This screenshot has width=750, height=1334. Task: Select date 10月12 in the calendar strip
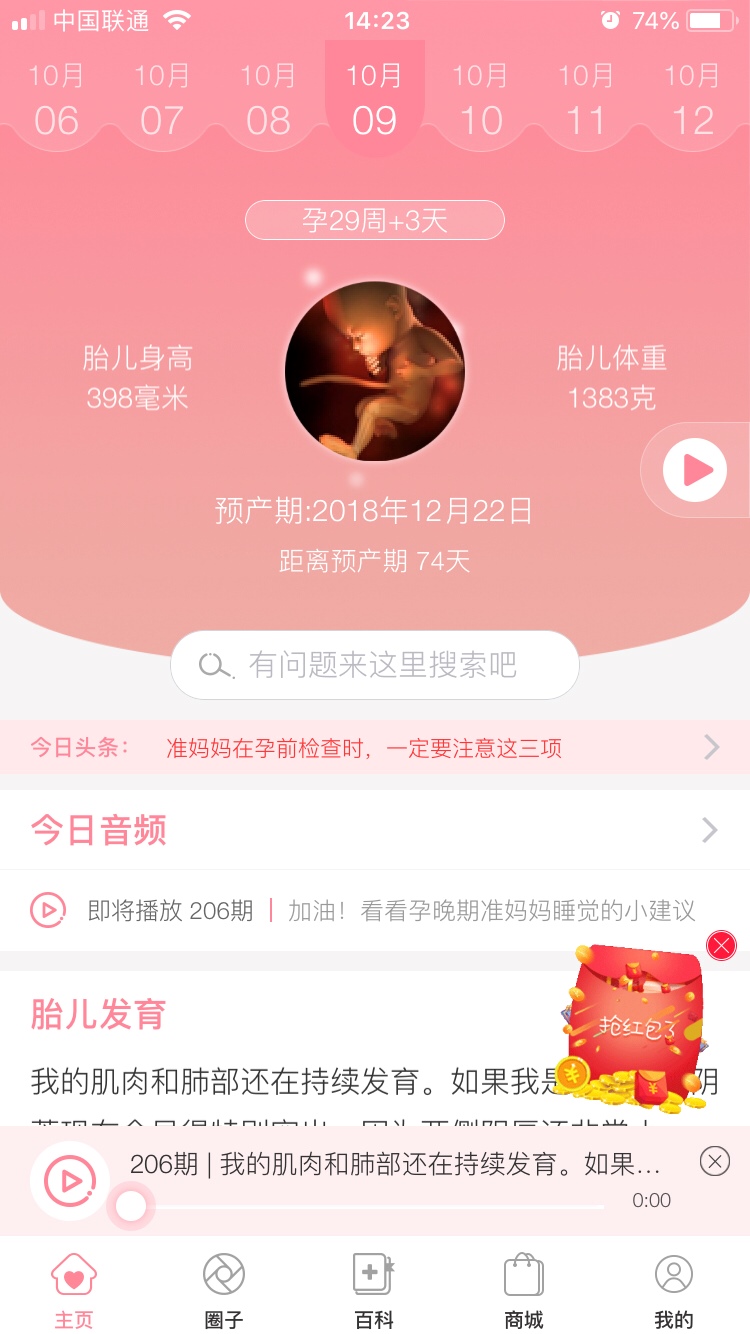(x=693, y=100)
